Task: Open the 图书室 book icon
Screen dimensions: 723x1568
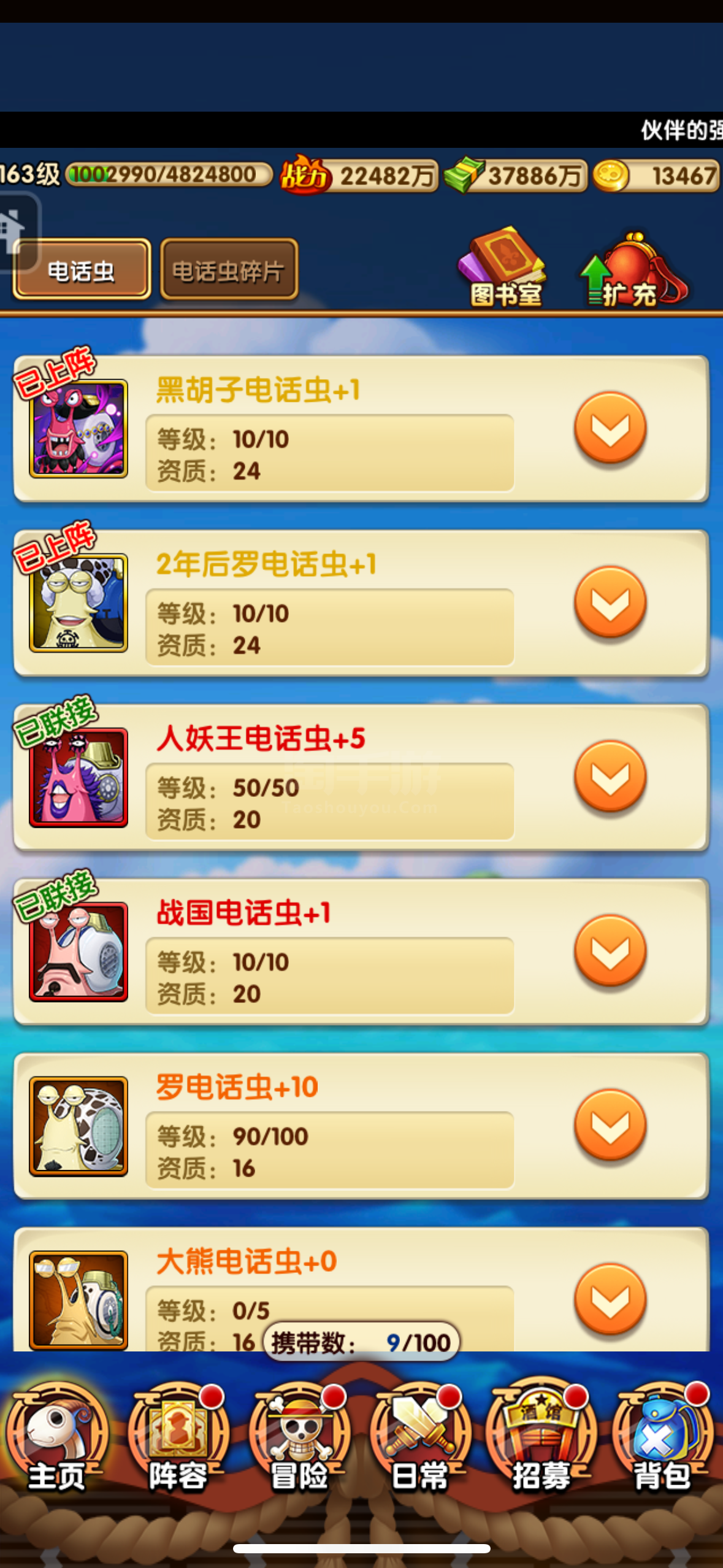Action: [x=504, y=268]
